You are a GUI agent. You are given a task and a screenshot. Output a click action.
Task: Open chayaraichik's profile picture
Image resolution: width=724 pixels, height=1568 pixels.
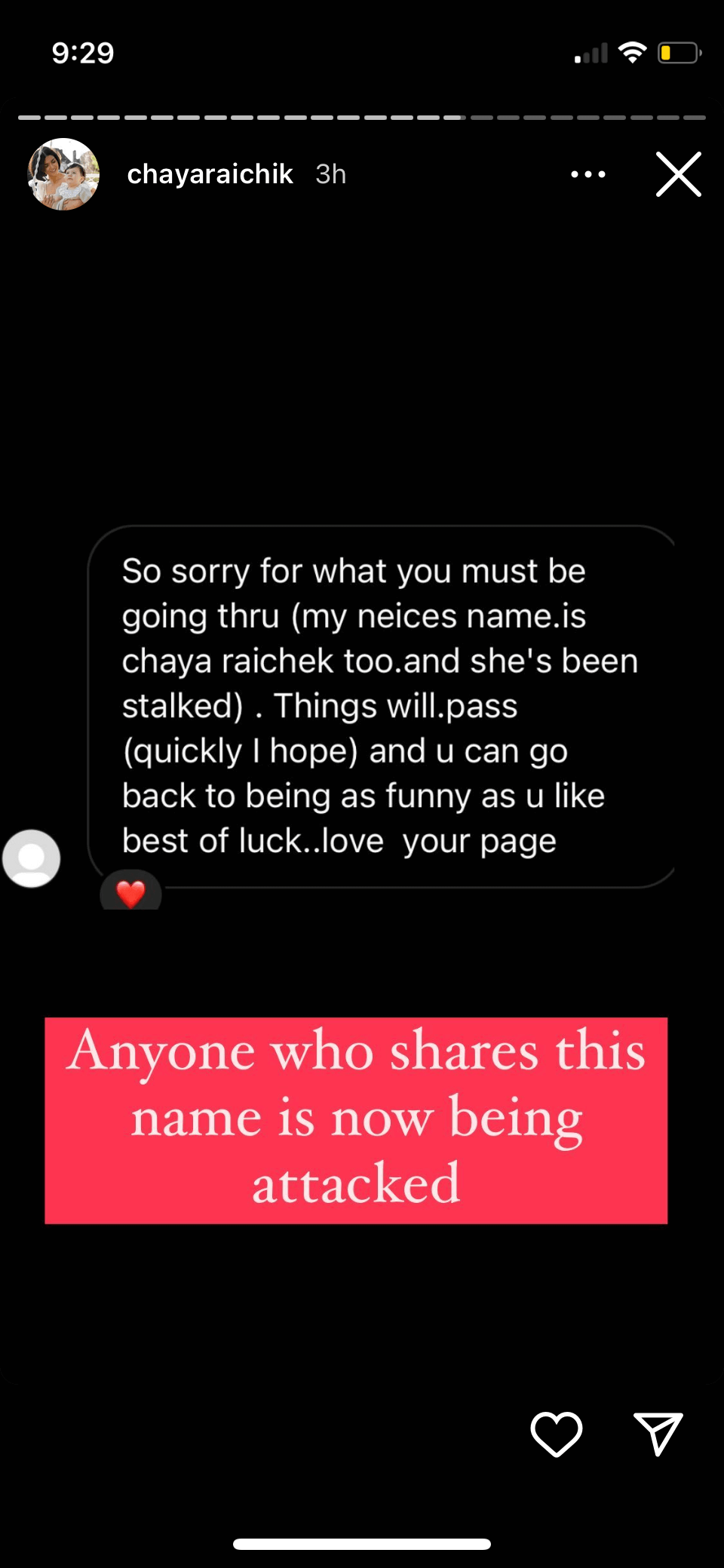tap(63, 174)
